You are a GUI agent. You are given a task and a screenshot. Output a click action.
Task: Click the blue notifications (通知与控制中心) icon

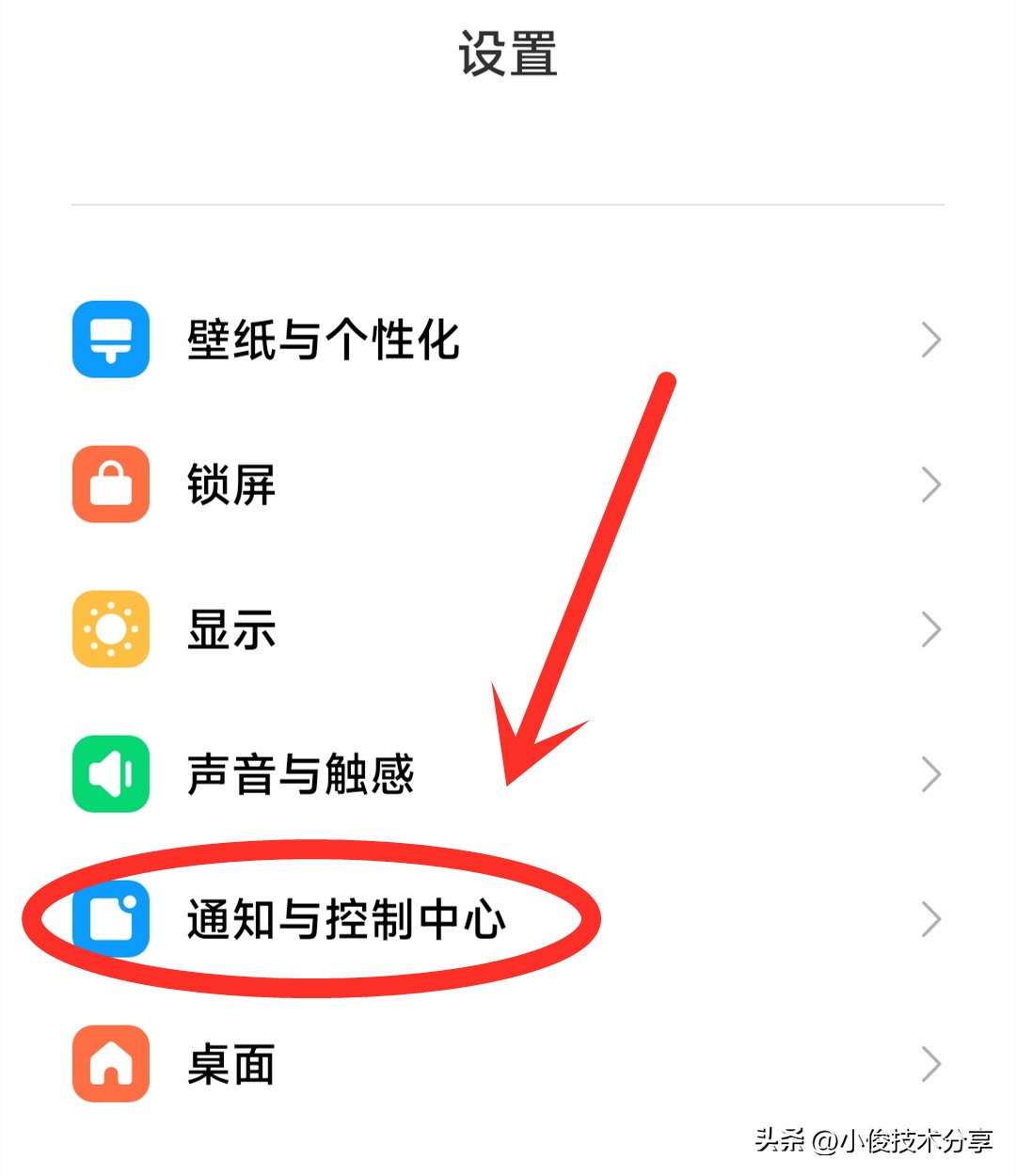pyautogui.click(x=109, y=919)
